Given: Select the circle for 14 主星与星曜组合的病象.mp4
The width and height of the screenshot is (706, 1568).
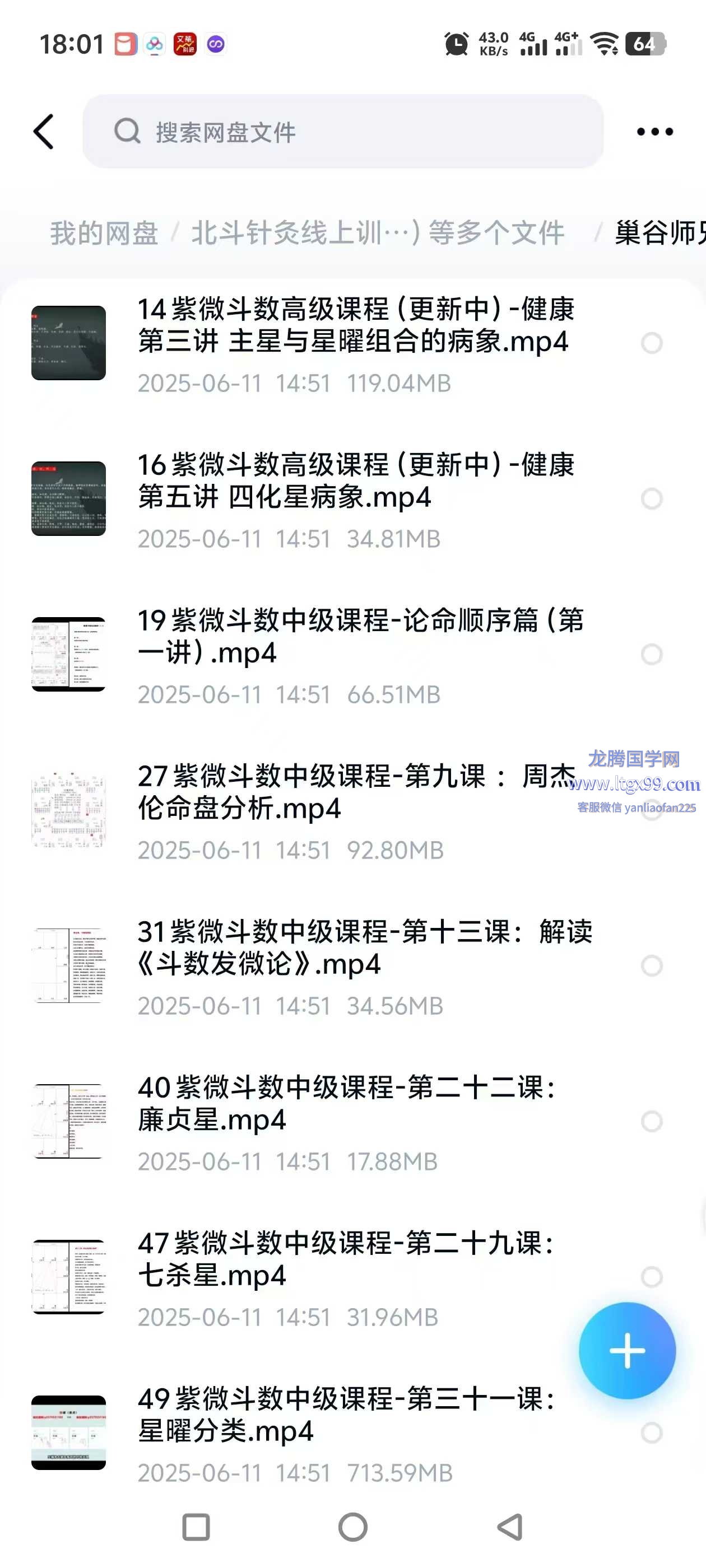Looking at the screenshot, I should (651, 343).
